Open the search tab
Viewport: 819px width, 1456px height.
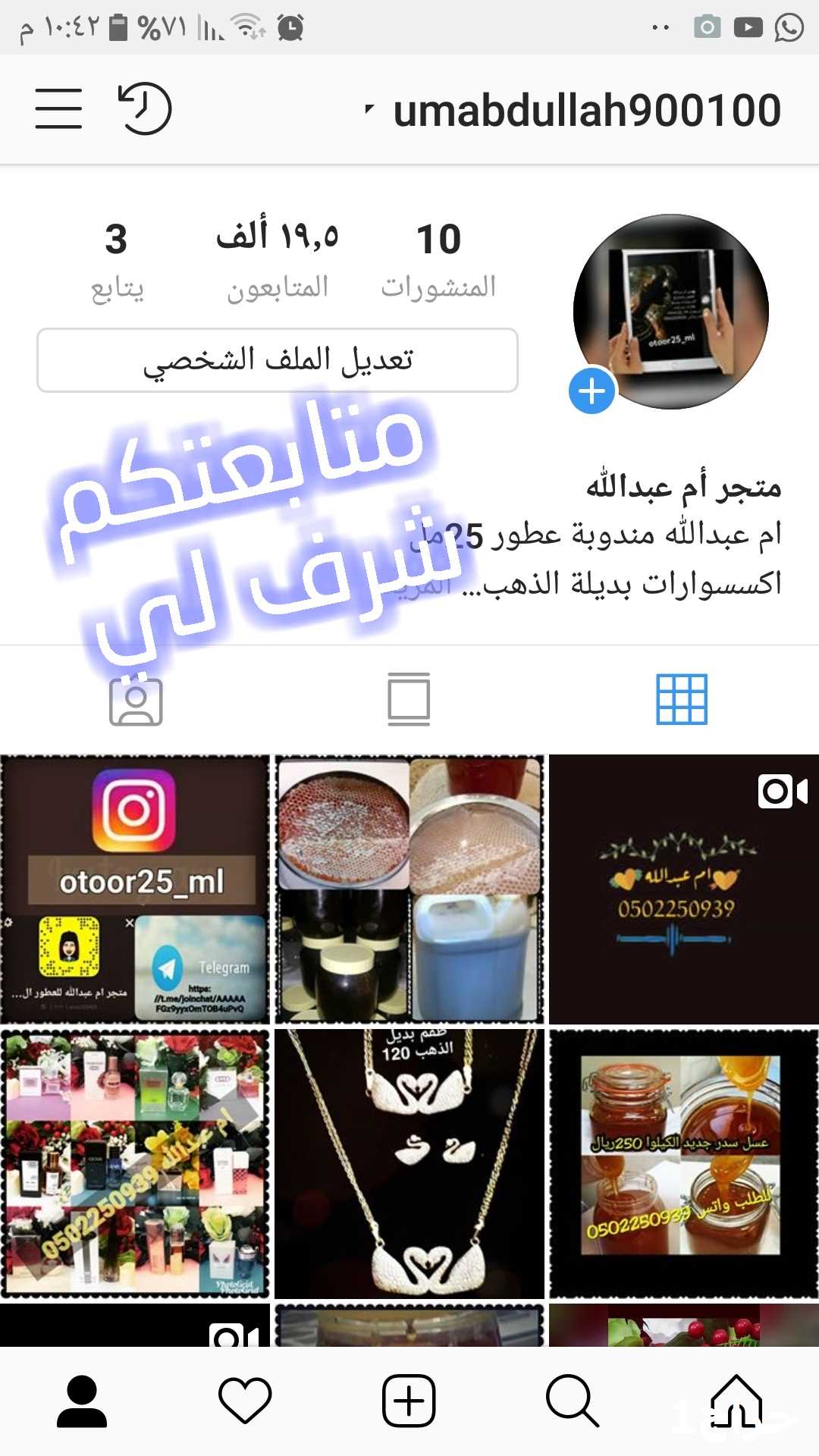573,1401
